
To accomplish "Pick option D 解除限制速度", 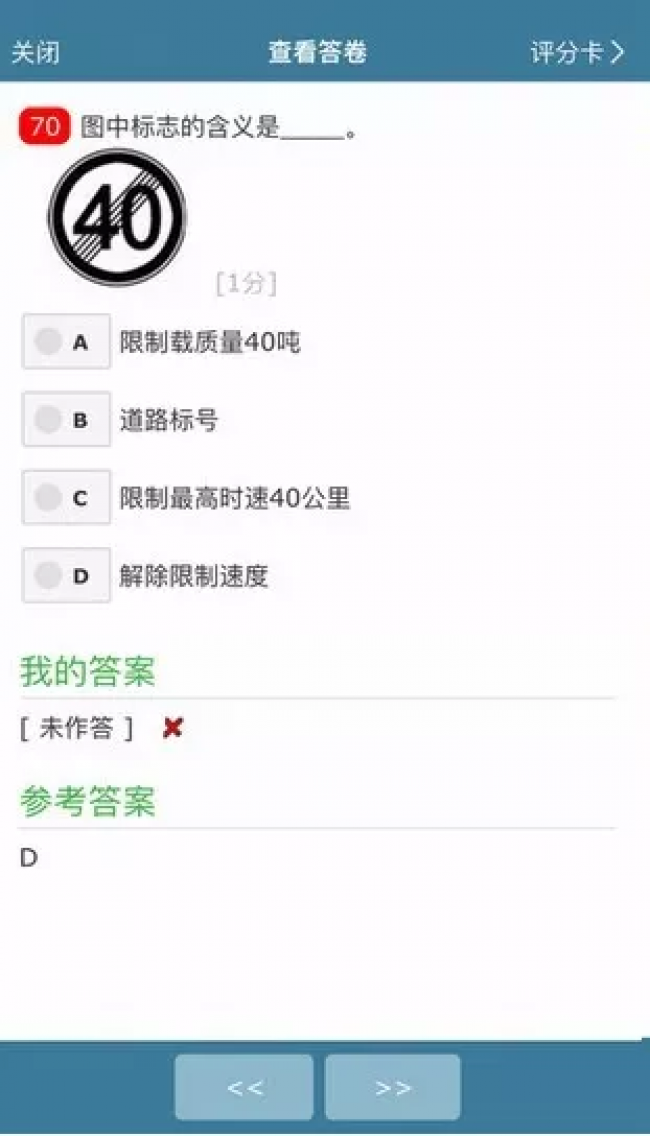I will pyautogui.click(x=66, y=576).
